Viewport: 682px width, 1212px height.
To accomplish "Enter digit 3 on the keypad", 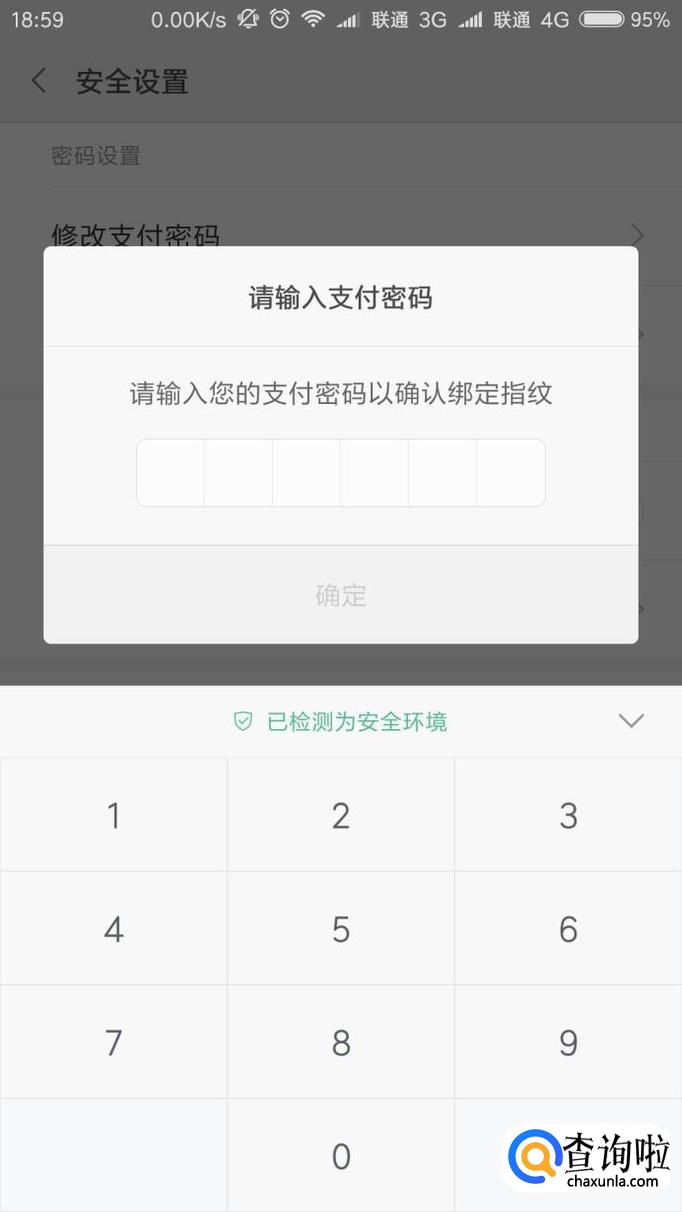I will pos(568,815).
